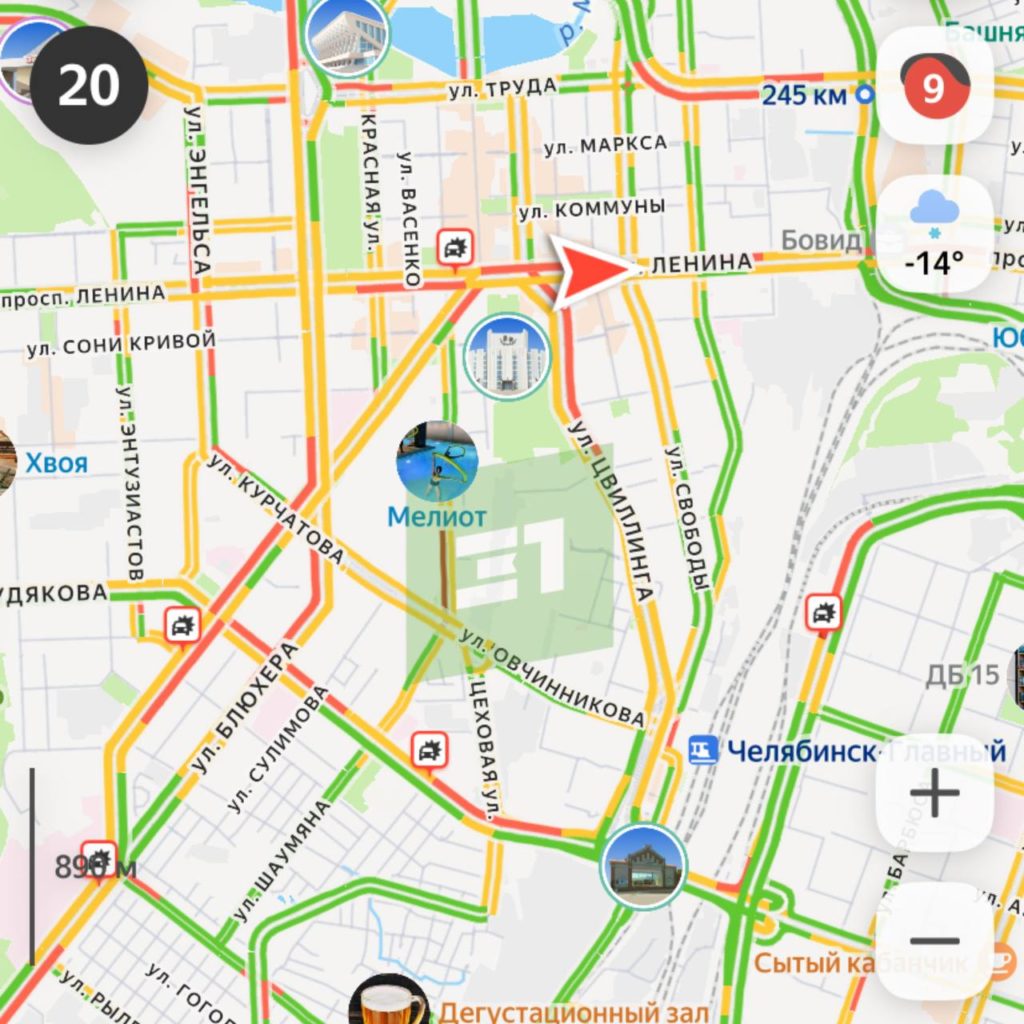This screenshot has height=1024, width=1024.
Task: Toggle the traffic level 9 button
Action: [933, 87]
